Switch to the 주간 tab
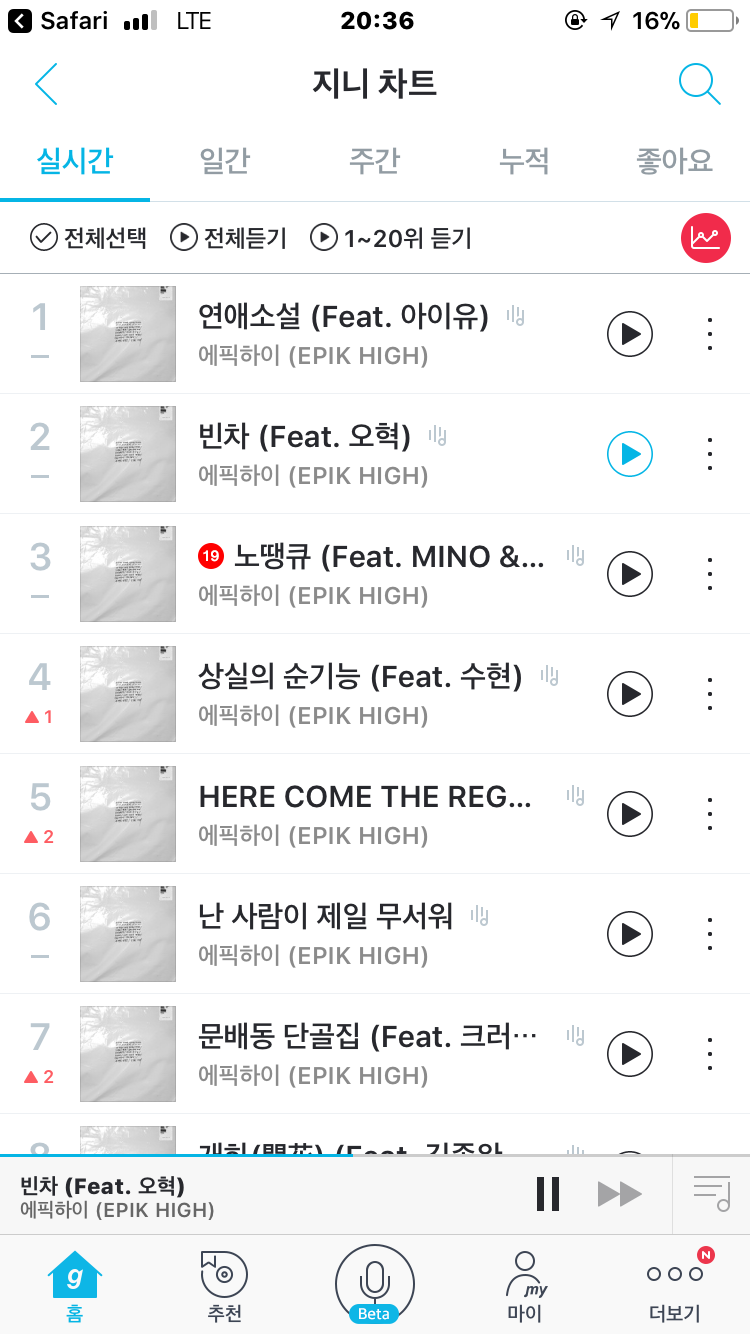 pyautogui.click(x=374, y=161)
